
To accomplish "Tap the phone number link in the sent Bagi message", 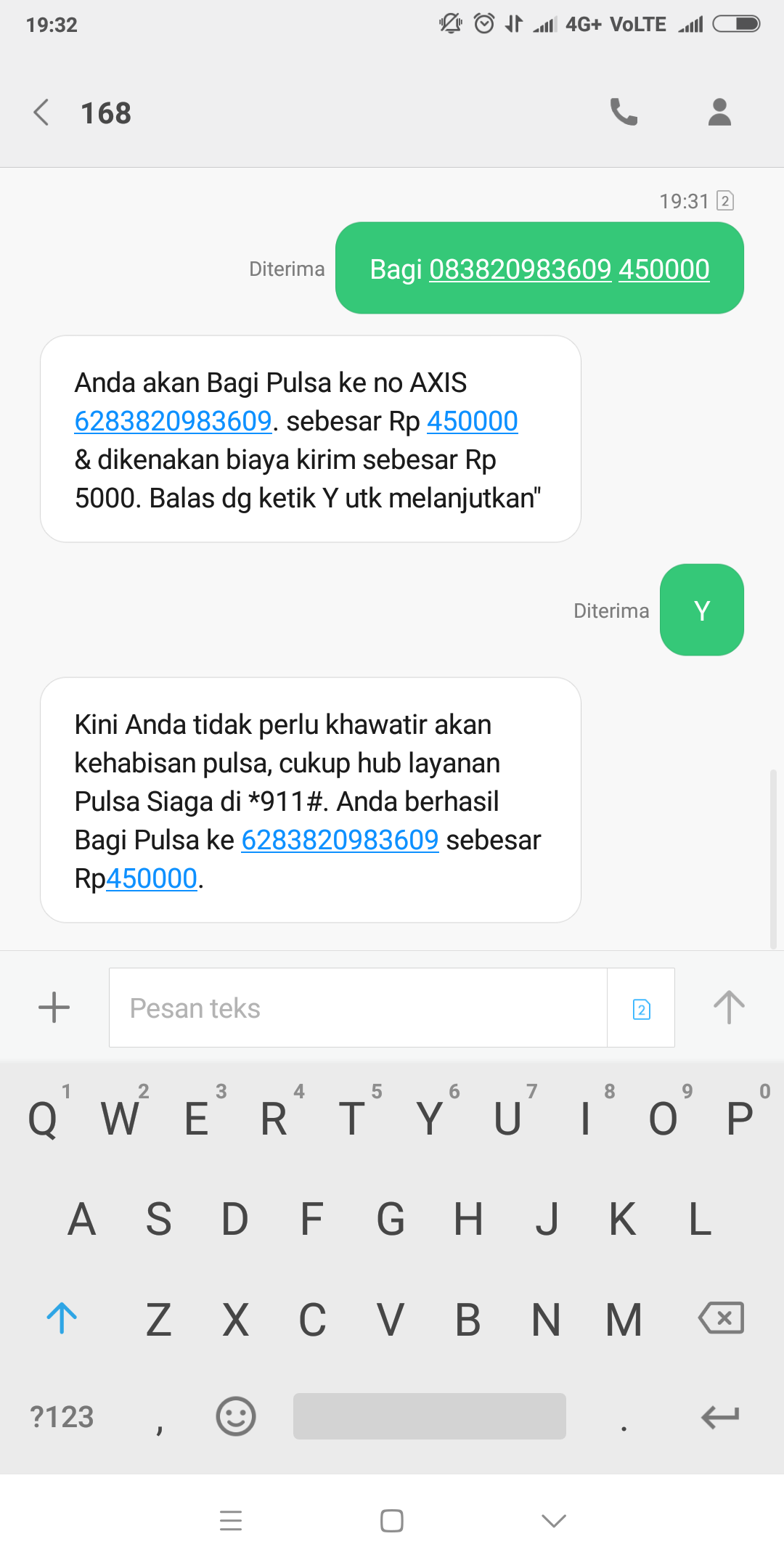I will (x=520, y=269).
